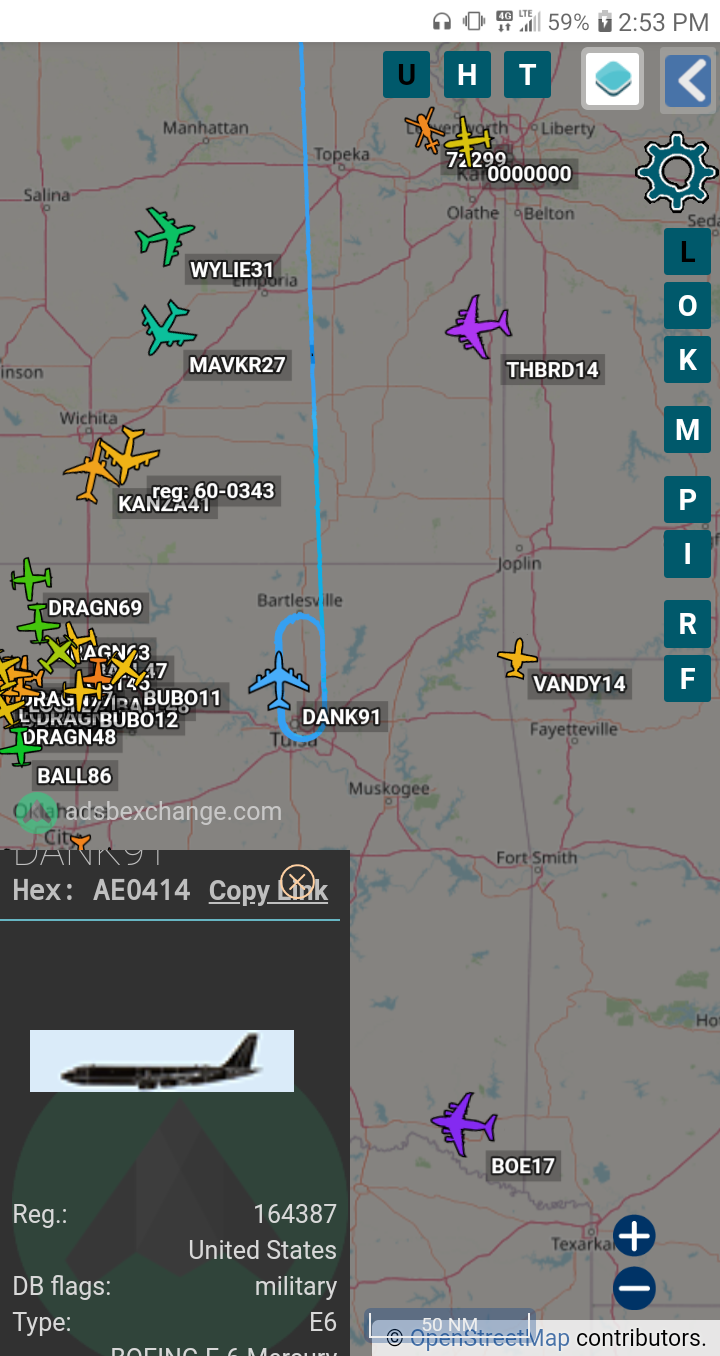Tap the I map option button
Screen dimensions: 720x1356
[x=687, y=554]
